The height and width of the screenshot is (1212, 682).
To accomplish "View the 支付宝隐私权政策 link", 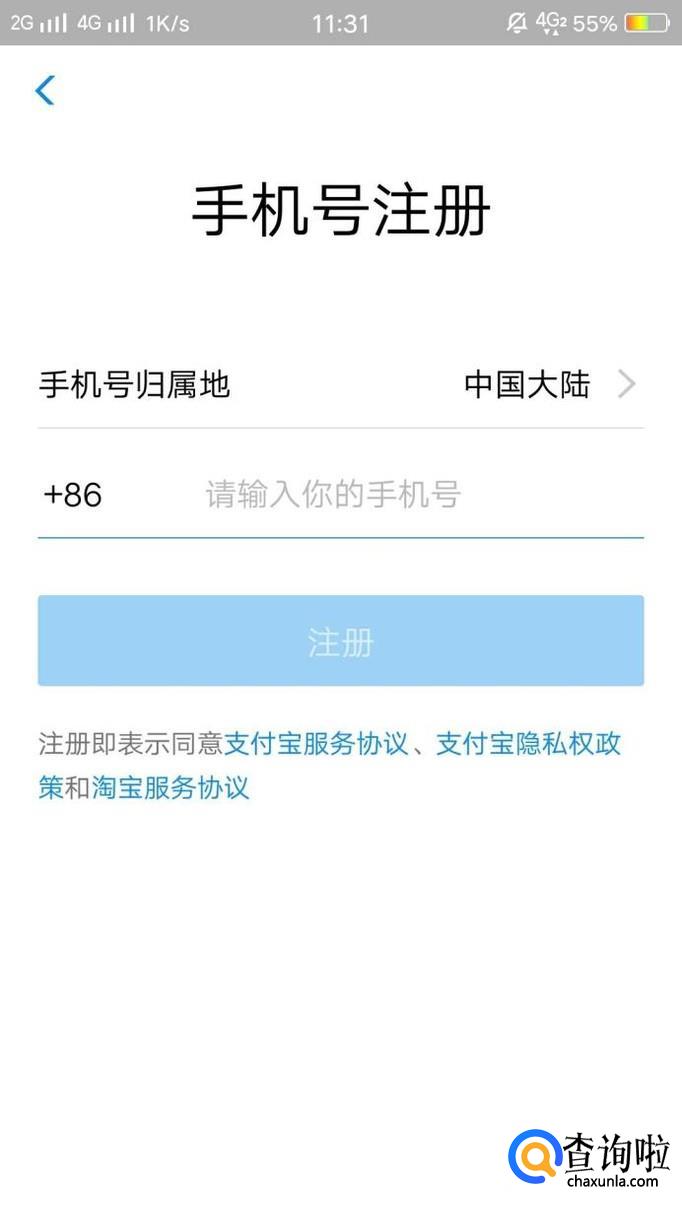I will pyautogui.click(x=528, y=745).
